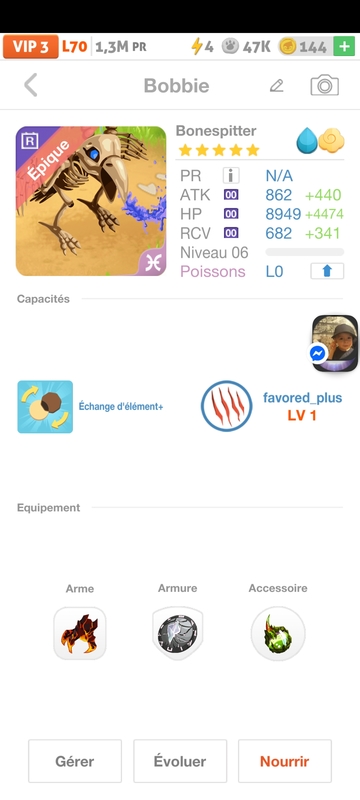Go back using the left arrow
This screenshot has height=800, width=360.
pos(31,85)
